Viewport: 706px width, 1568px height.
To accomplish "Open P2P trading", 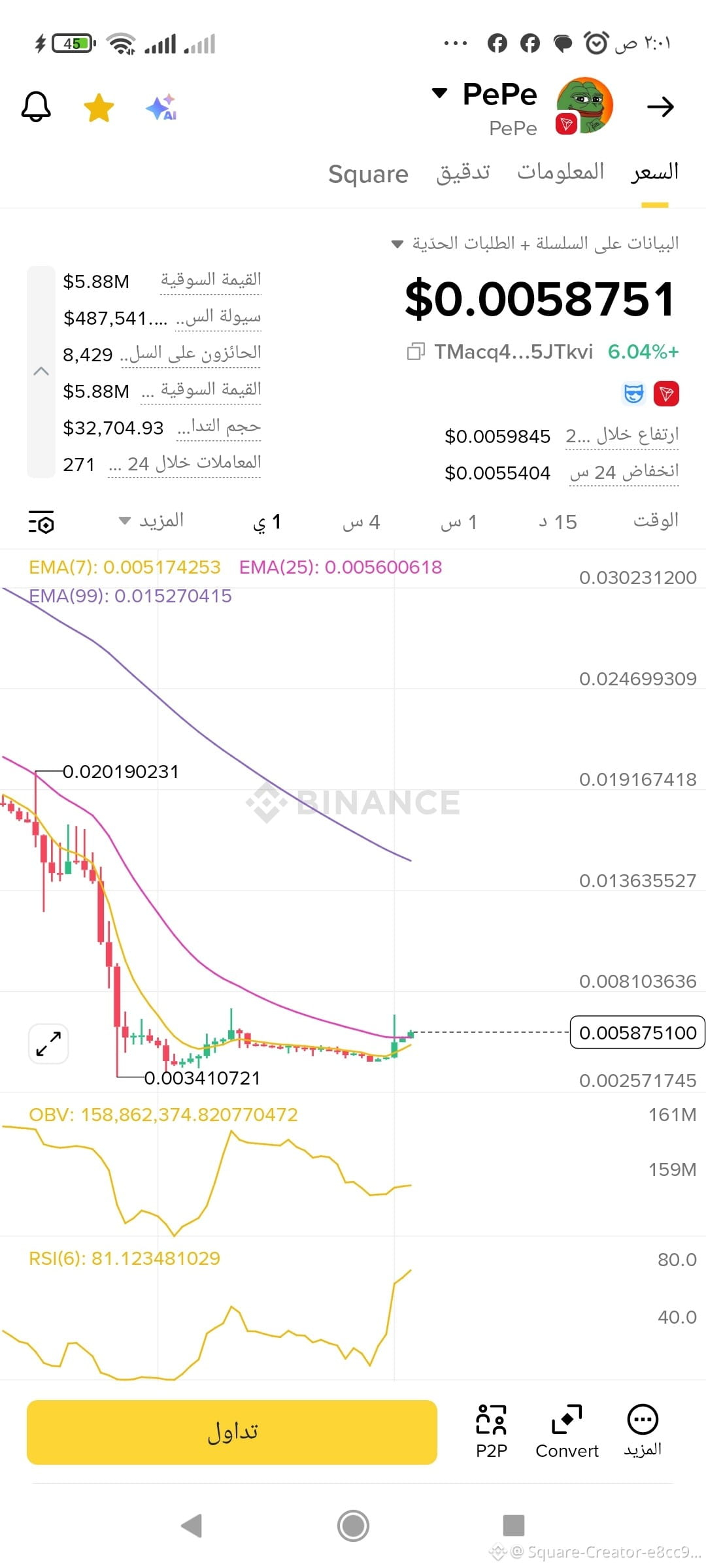I will click(x=492, y=1432).
